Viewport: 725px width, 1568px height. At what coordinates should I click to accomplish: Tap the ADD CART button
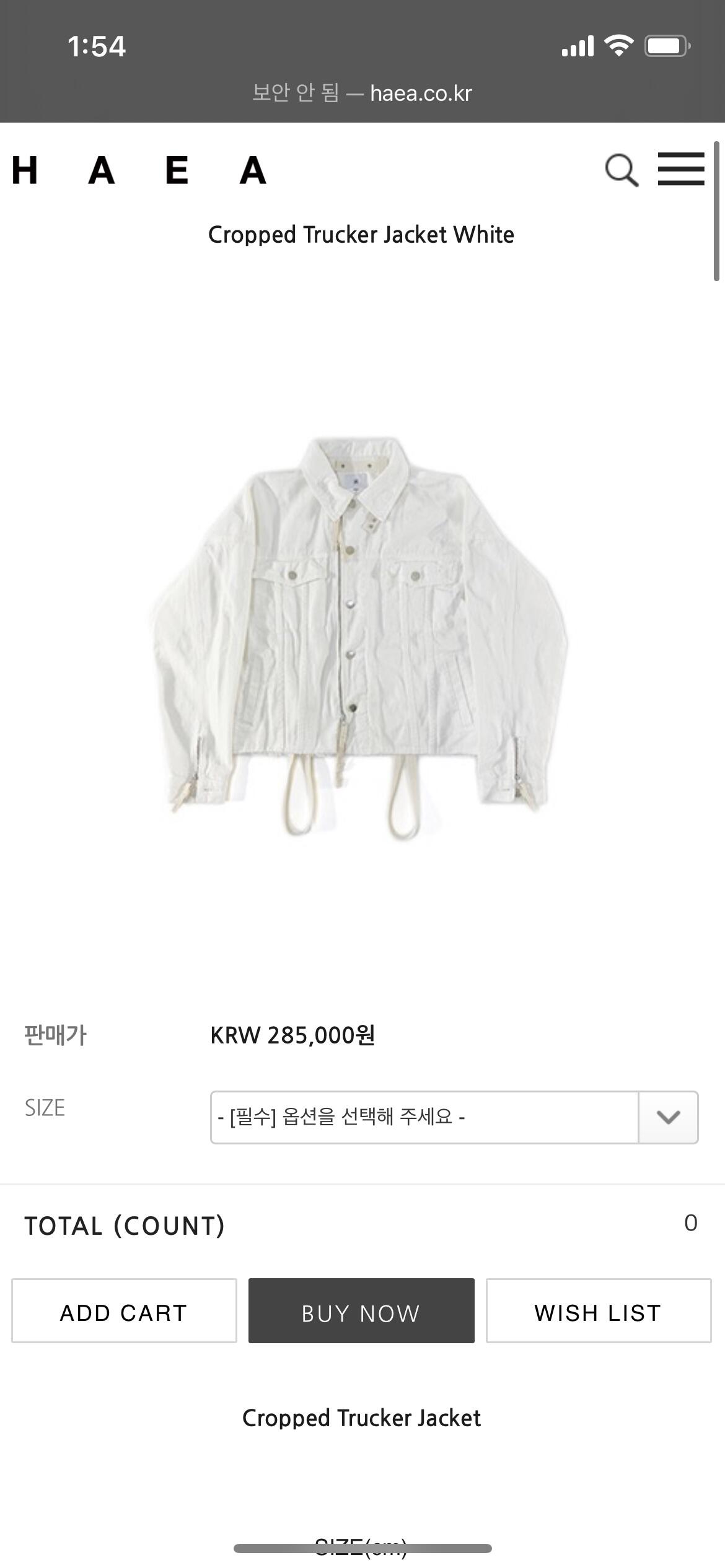pyautogui.click(x=124, y=1310)
